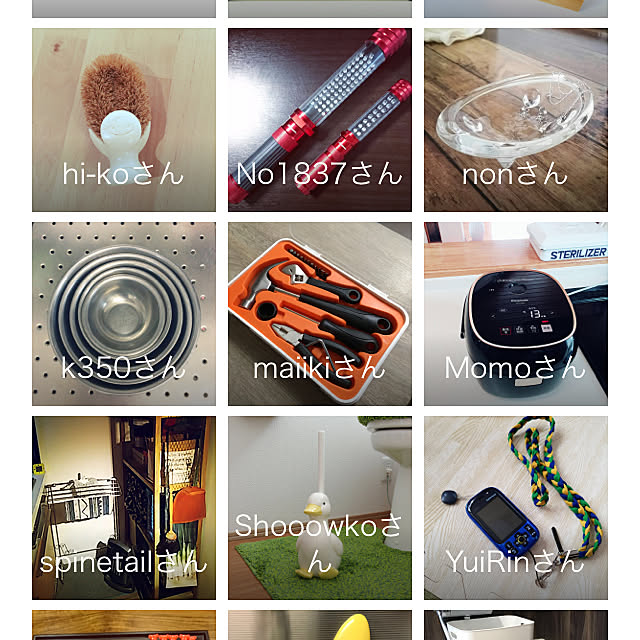View YuiRinさん's phone strap photo
The height and width of the screenshot is (640, 640).
tap(515, 507)
